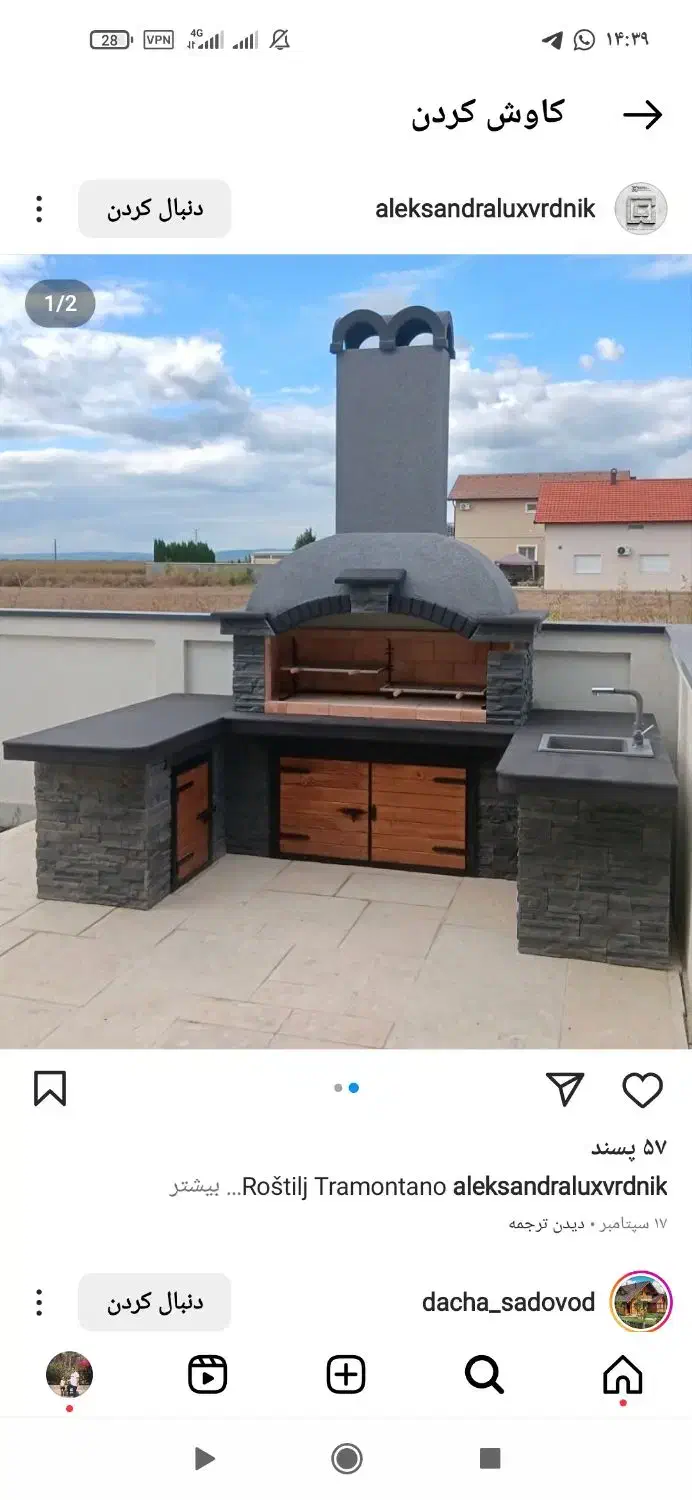Screen dimensions: 692x1500
Task: Open the Reels tab
Action: click(208, 1376)
